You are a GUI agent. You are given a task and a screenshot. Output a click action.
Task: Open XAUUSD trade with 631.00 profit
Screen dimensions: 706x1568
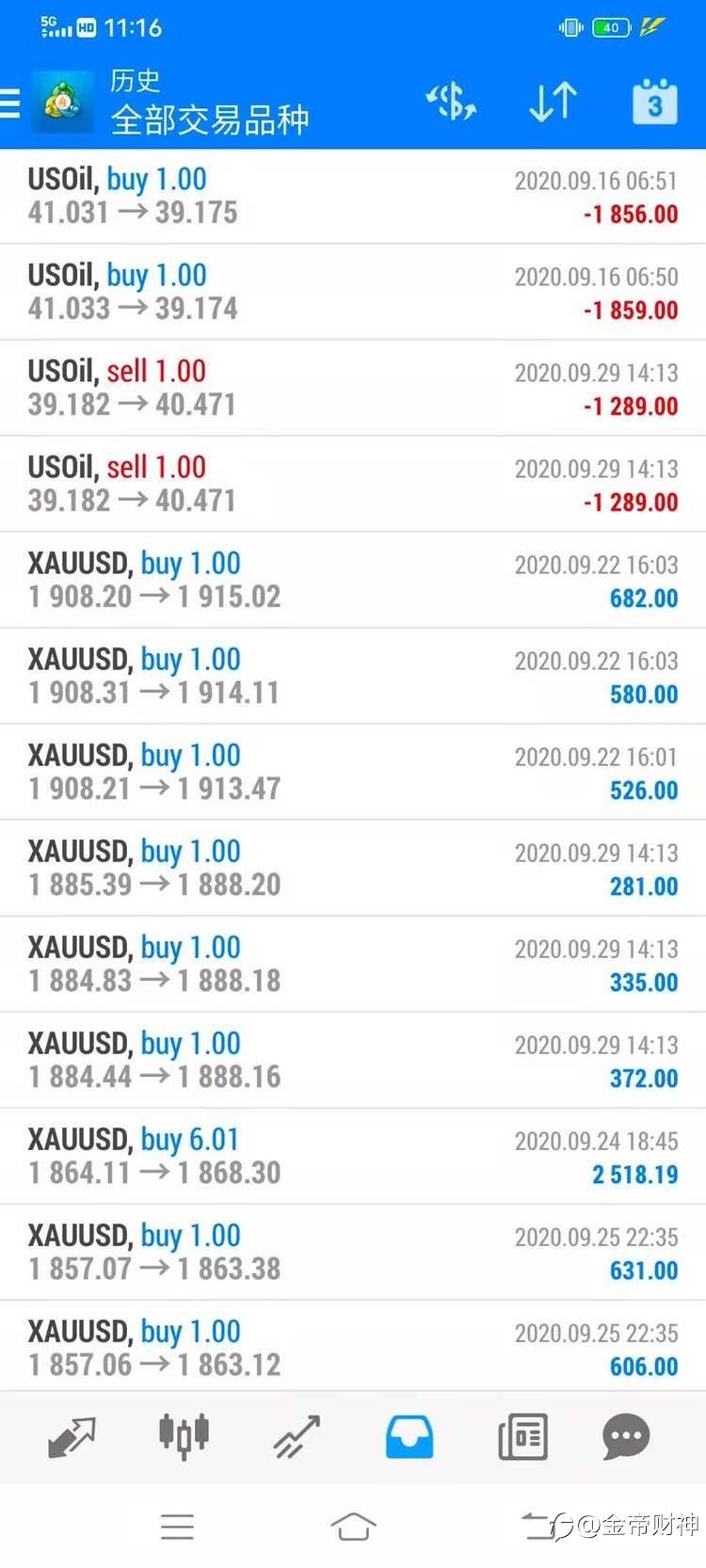tap(353, 1252)
